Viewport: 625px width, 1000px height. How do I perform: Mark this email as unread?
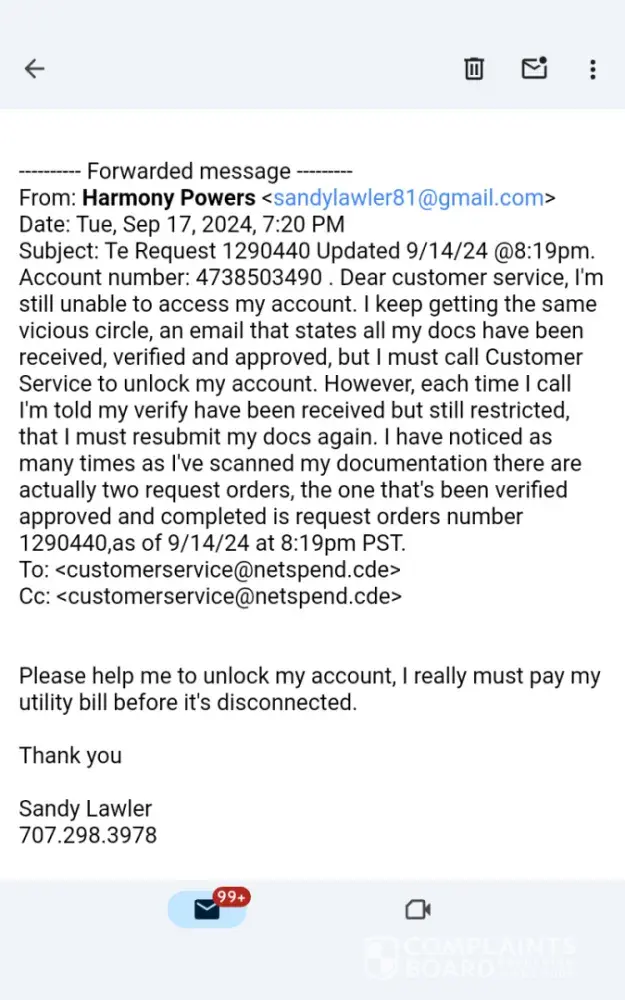click(534, 68)
